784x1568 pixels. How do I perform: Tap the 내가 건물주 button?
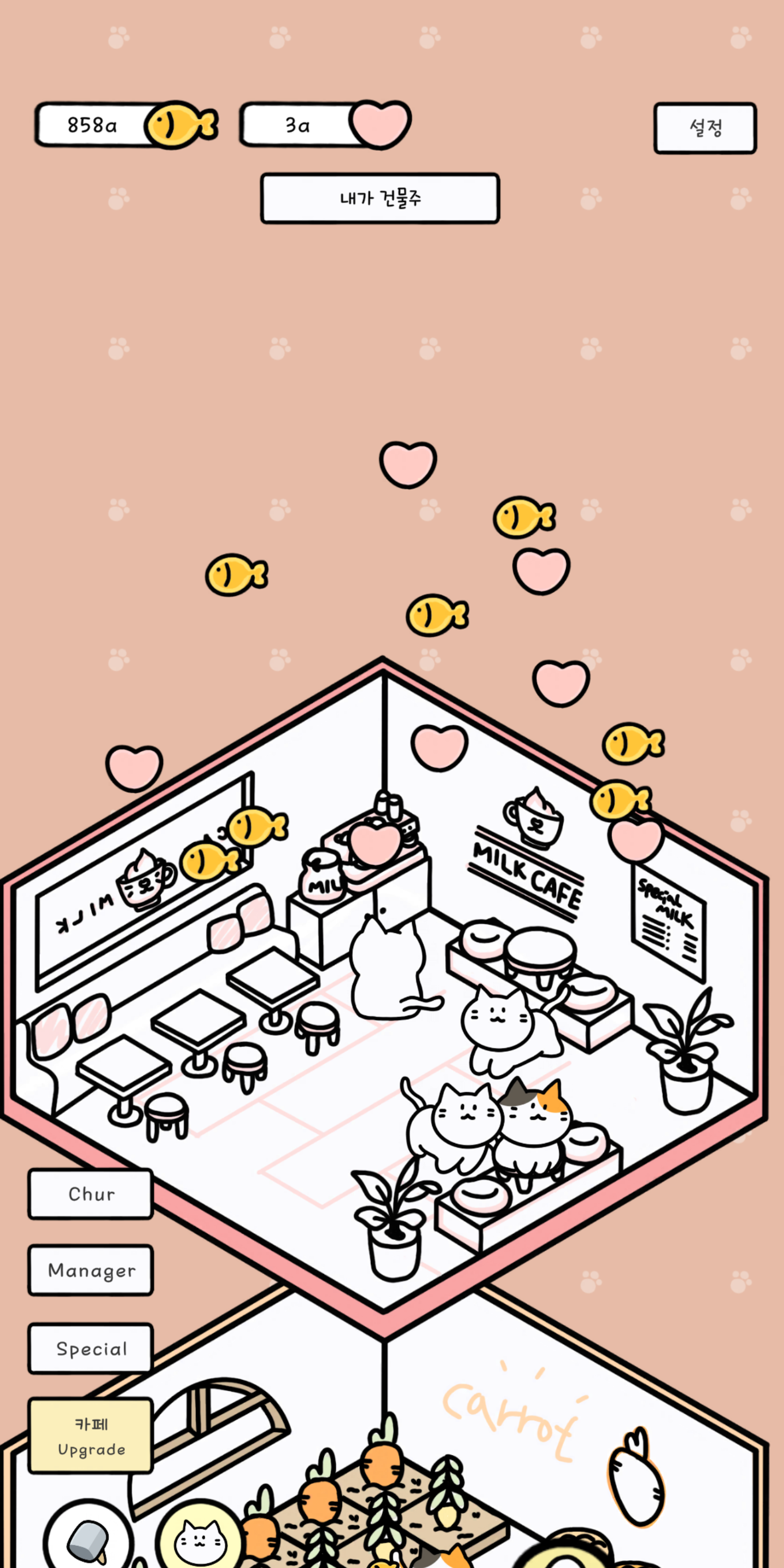coord(380,199)
